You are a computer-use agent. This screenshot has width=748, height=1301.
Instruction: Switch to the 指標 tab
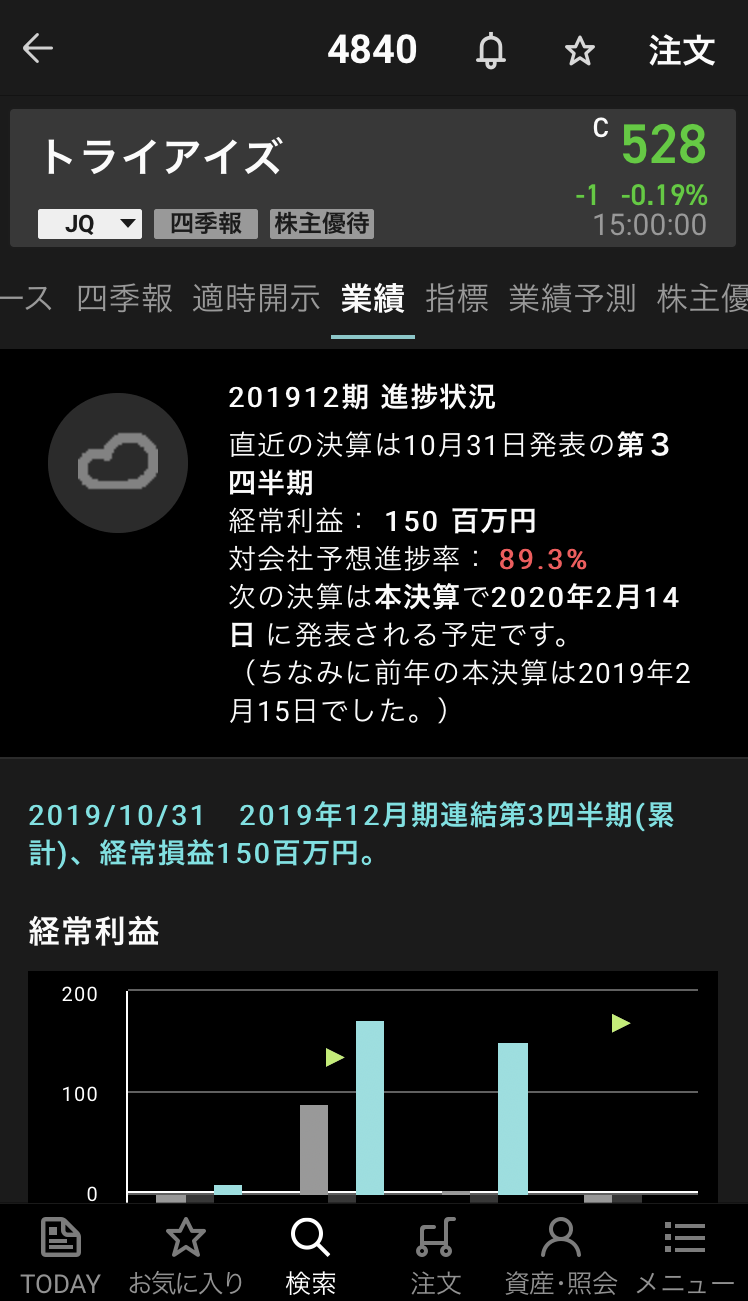click(x=457, y=298)
